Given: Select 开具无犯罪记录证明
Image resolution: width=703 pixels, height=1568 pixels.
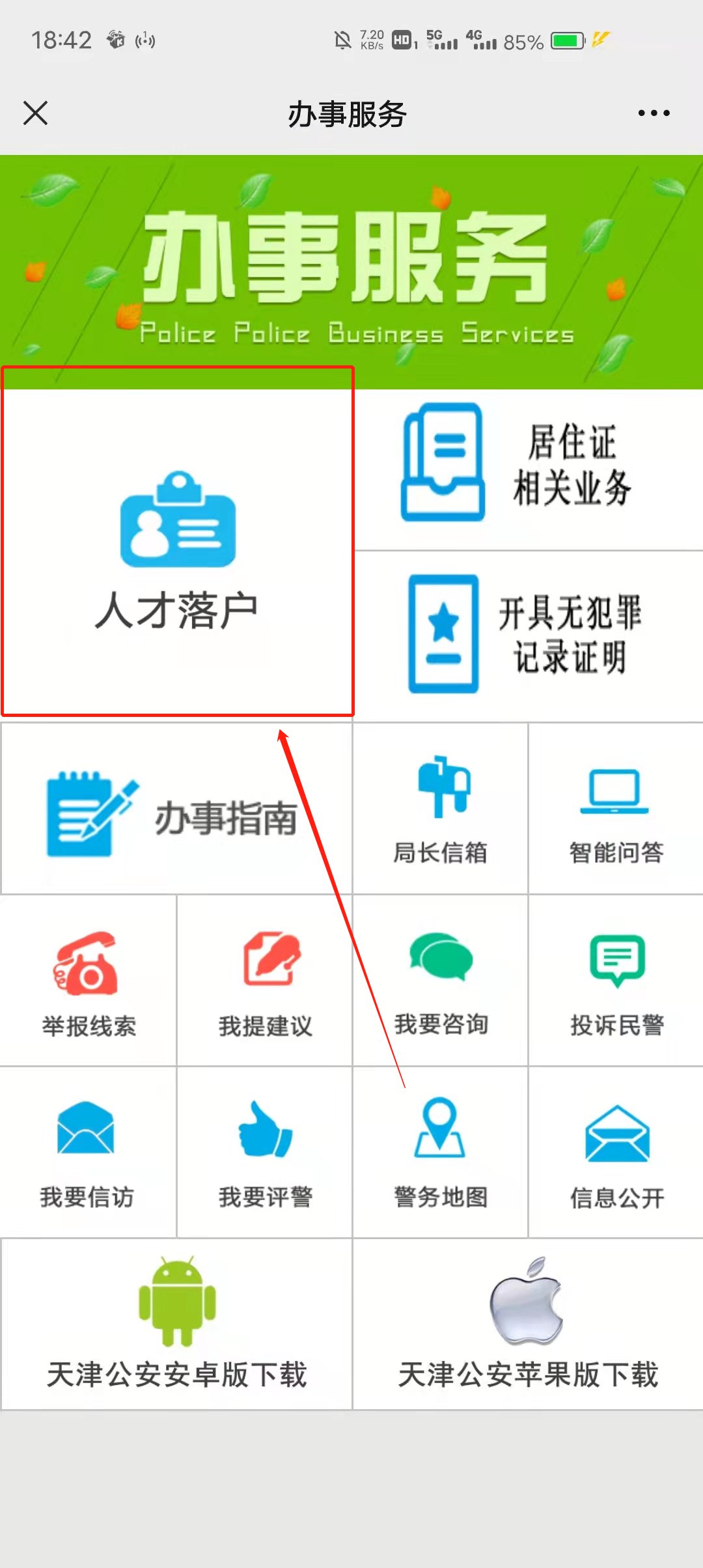Looking at the screenshot, I should [527, 635].
